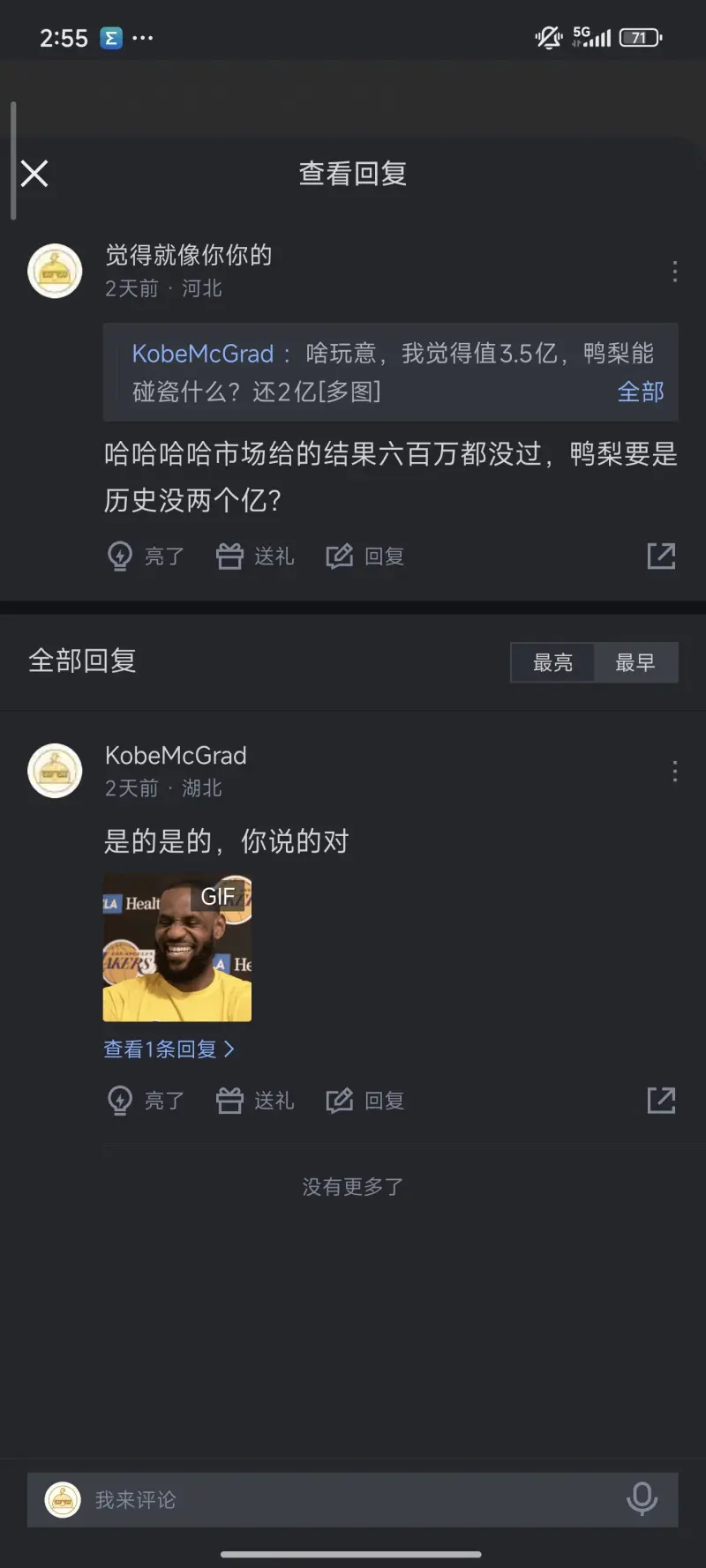Tap the microphone voice input icon
Image resolution: width=706 pixels, height=1568 pixels.
point(642,1498)
